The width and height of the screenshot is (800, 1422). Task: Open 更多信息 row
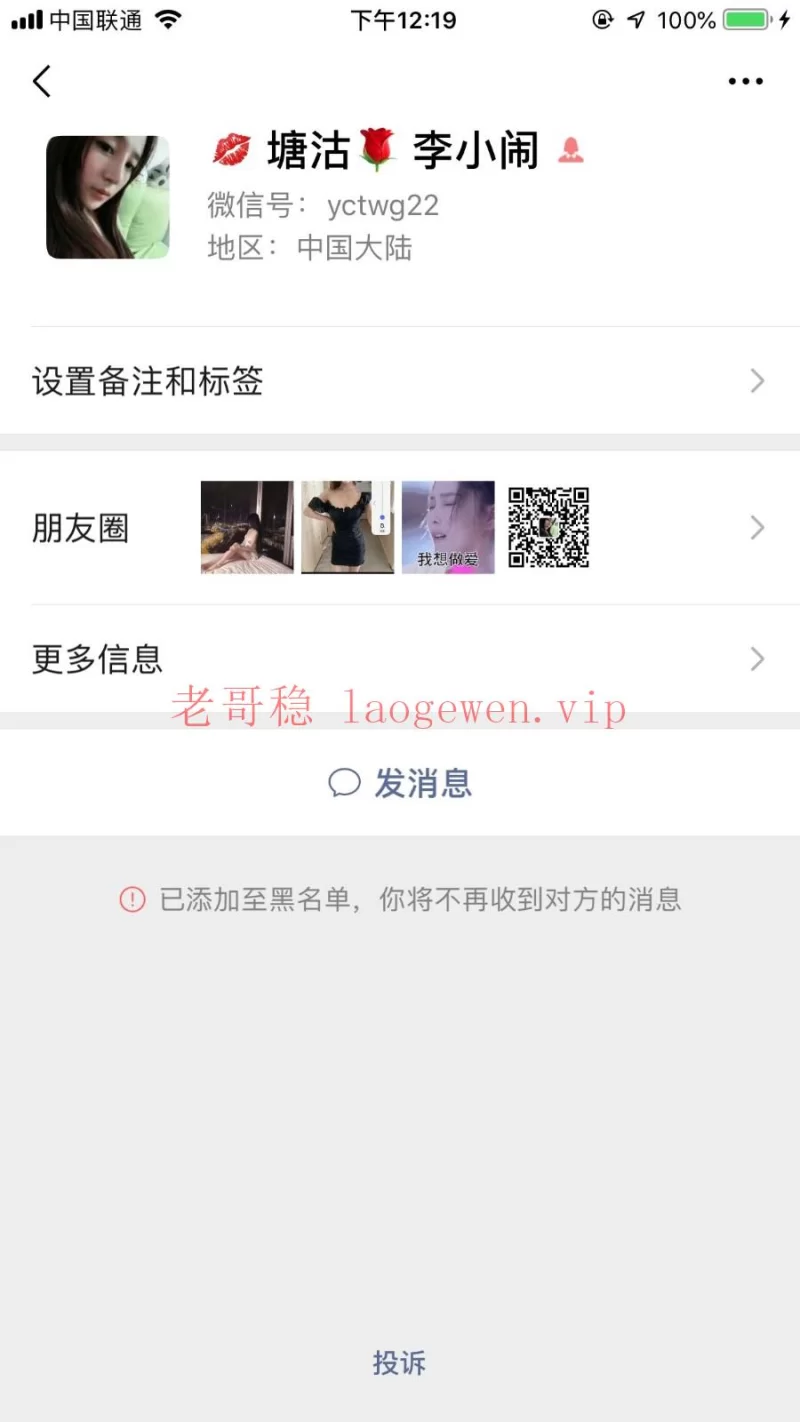[x=400, y=659]
